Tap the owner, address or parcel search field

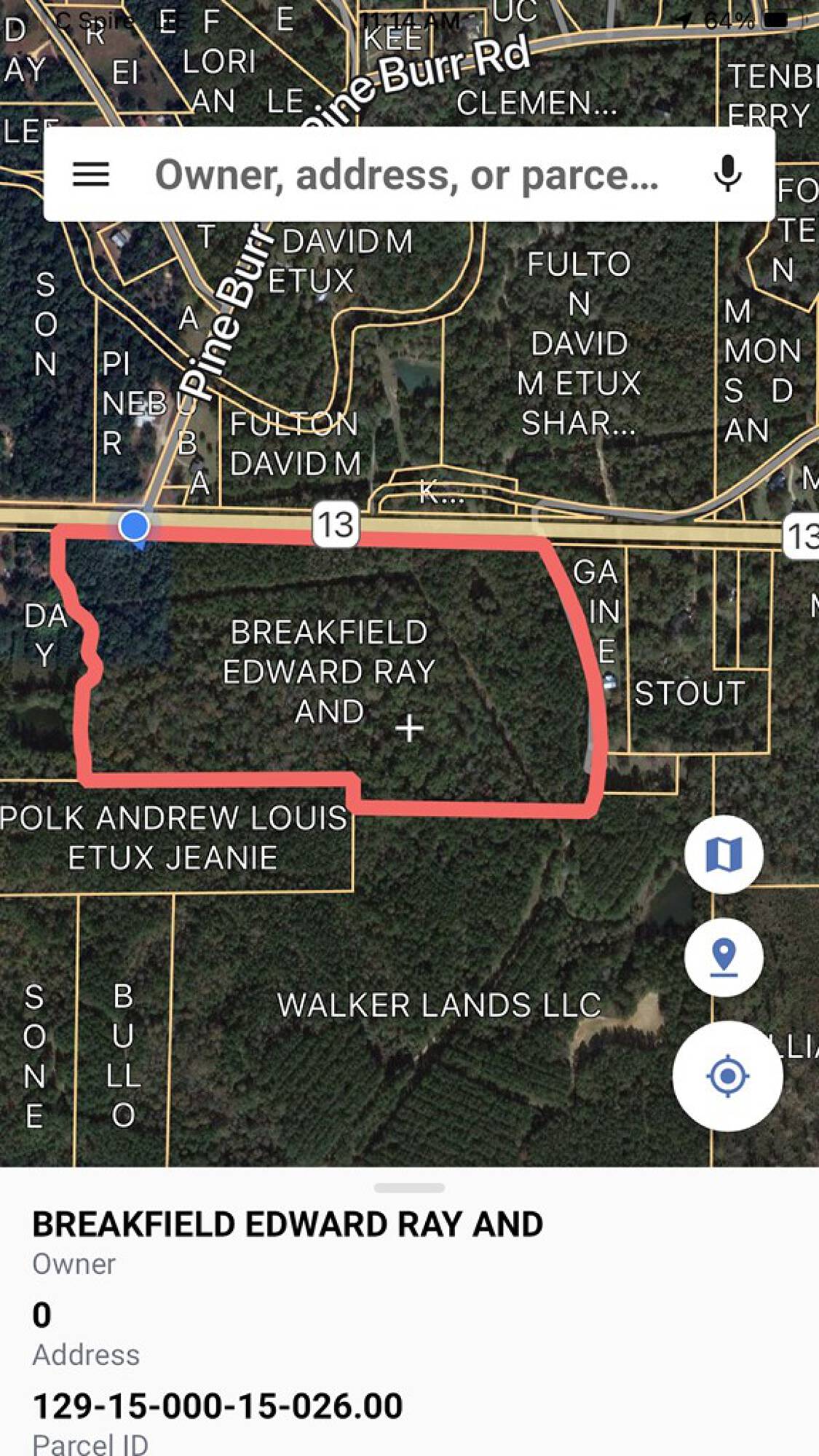point(406,175)
